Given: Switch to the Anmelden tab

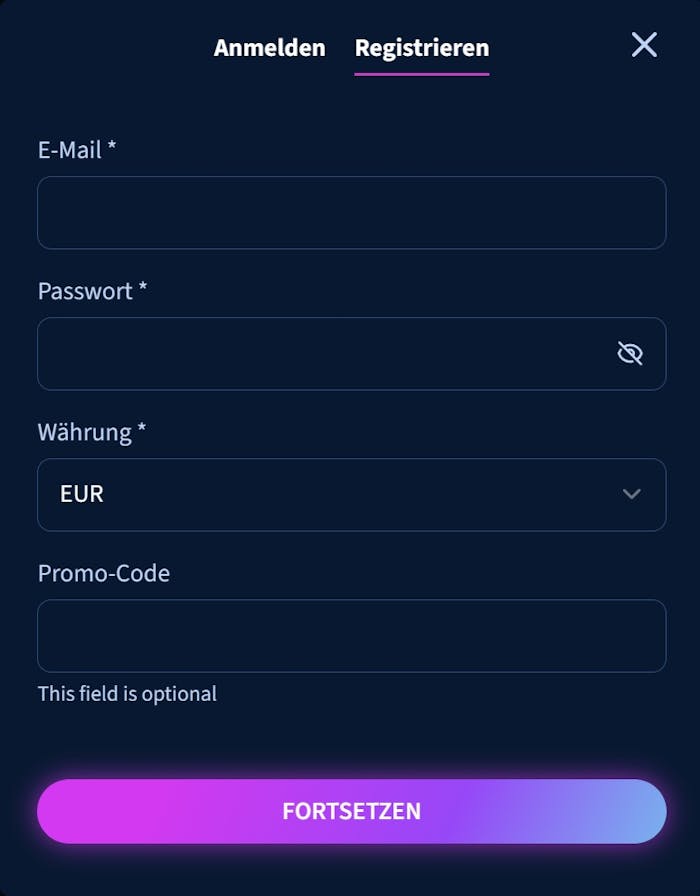Looking at the screenshot, I should (269, 48).
